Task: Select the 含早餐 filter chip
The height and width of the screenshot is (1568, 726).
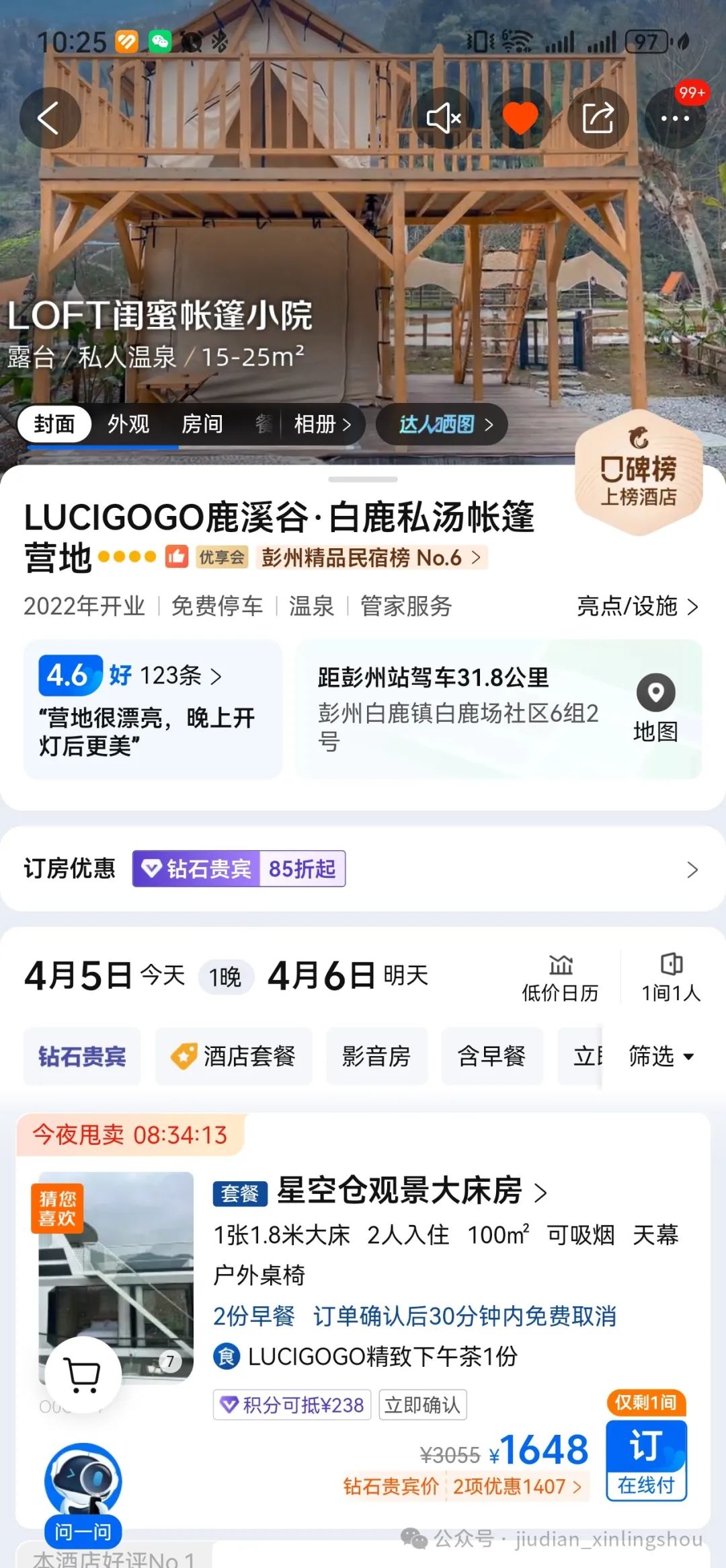Action: [491, 1056]
